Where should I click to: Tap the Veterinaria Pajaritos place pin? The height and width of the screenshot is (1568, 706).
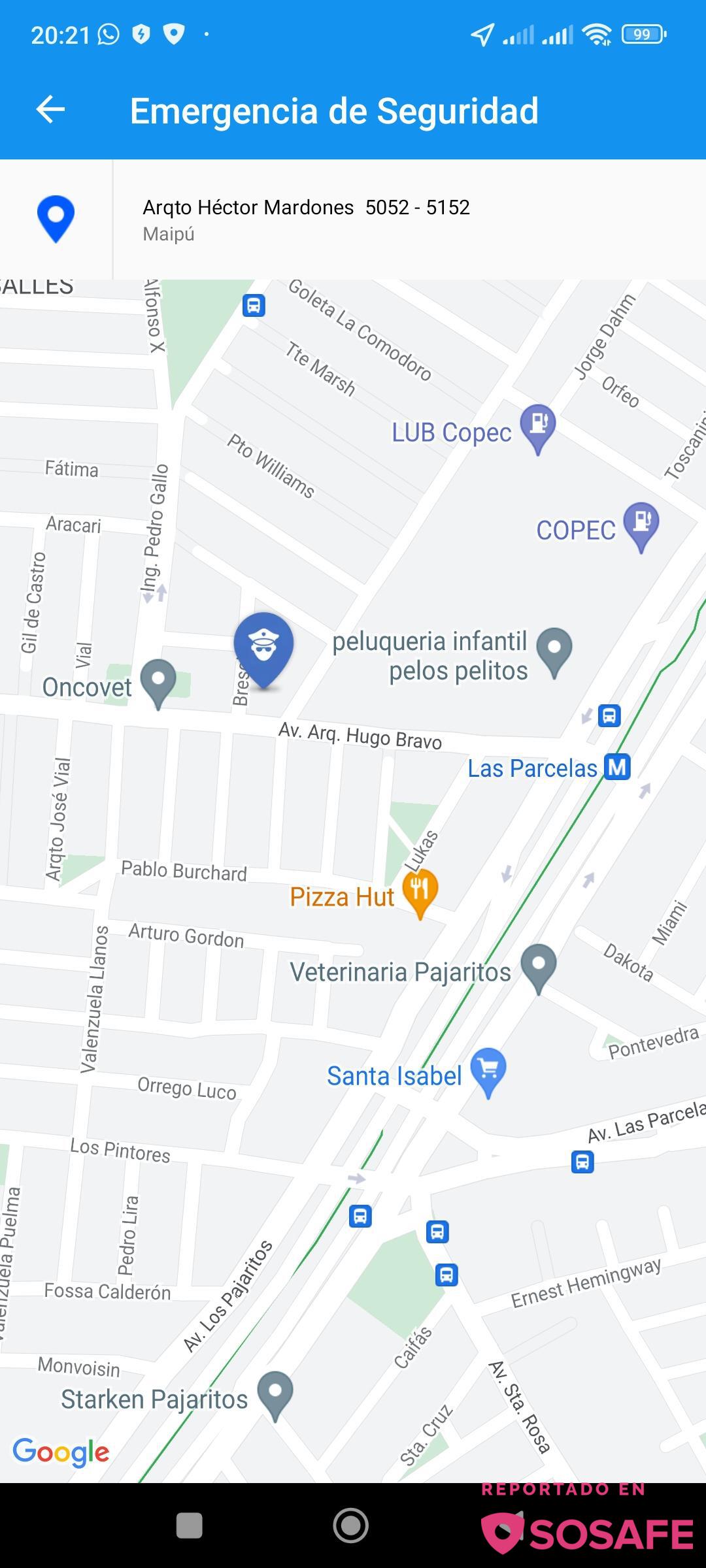coord(539,966)
